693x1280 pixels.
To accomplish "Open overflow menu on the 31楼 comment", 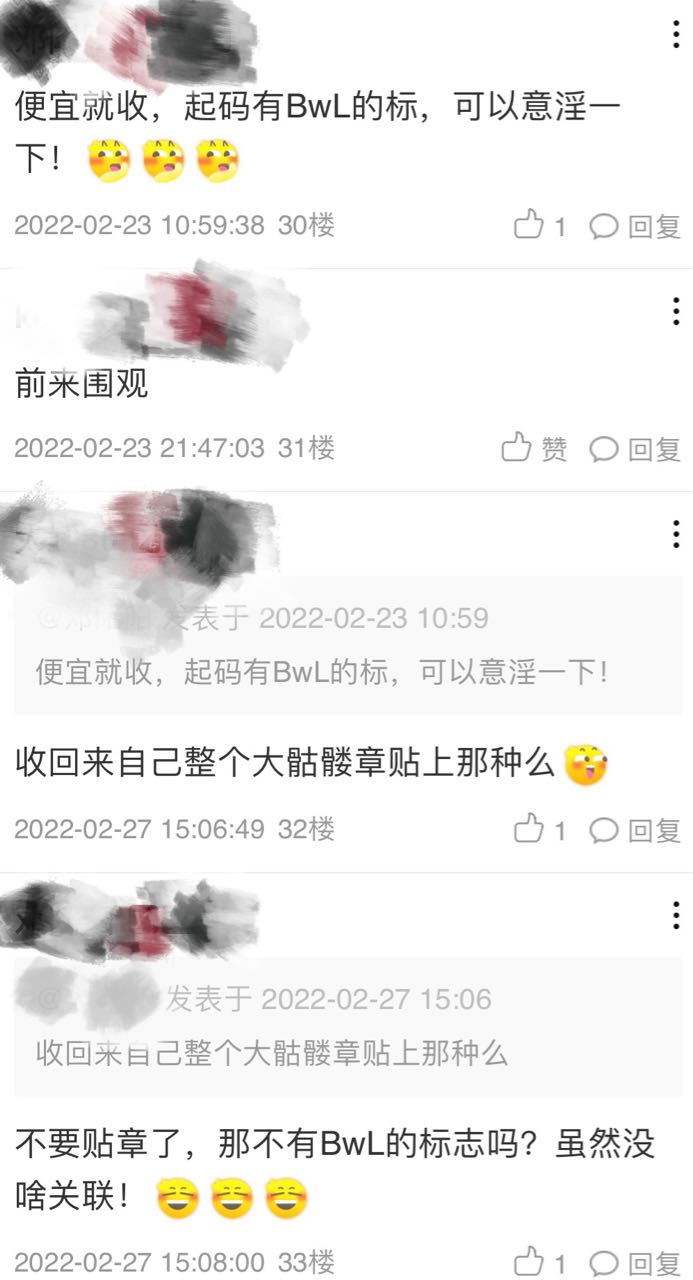I will click(676, 312).
